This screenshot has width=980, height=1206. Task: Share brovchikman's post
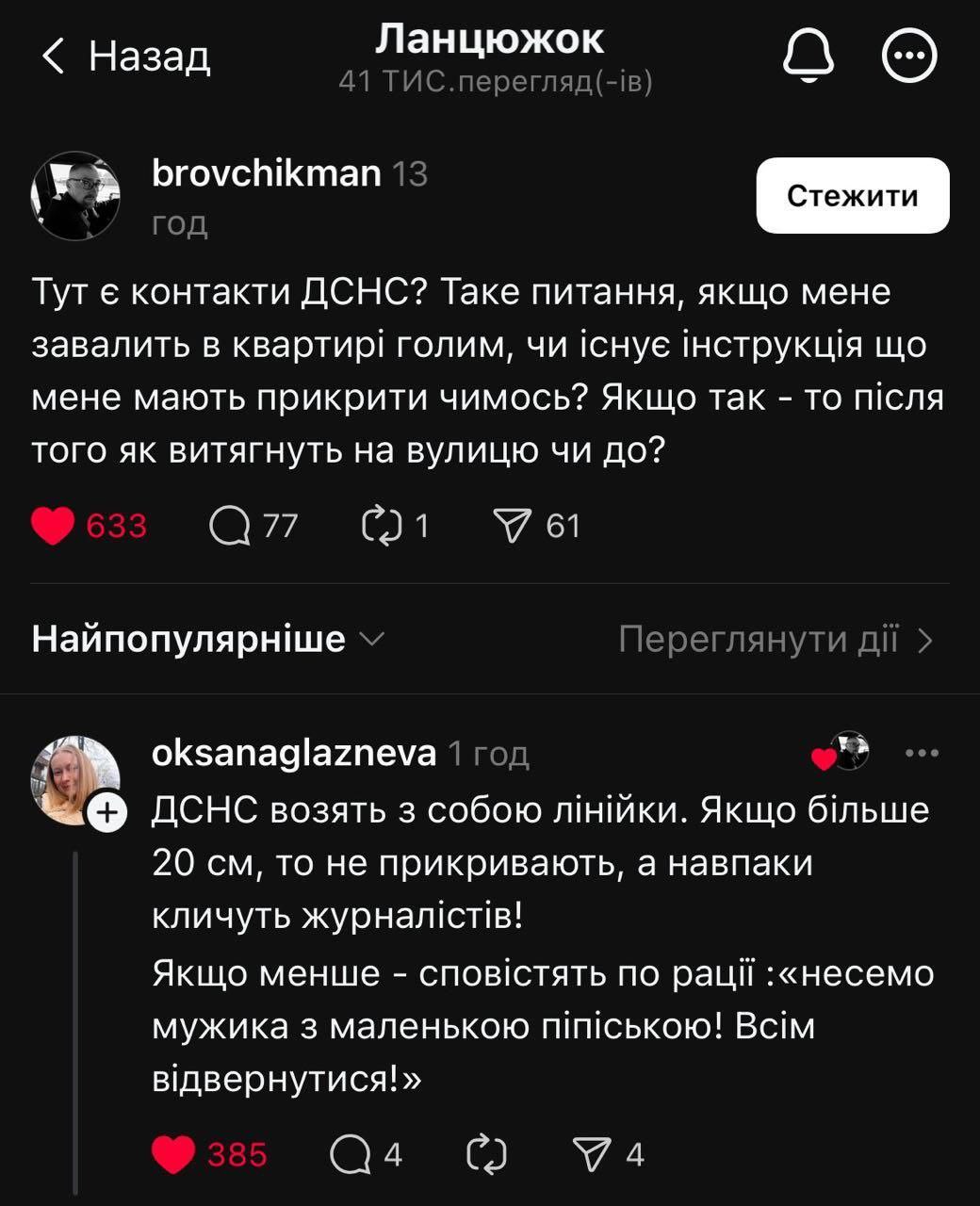click(514, 526)
